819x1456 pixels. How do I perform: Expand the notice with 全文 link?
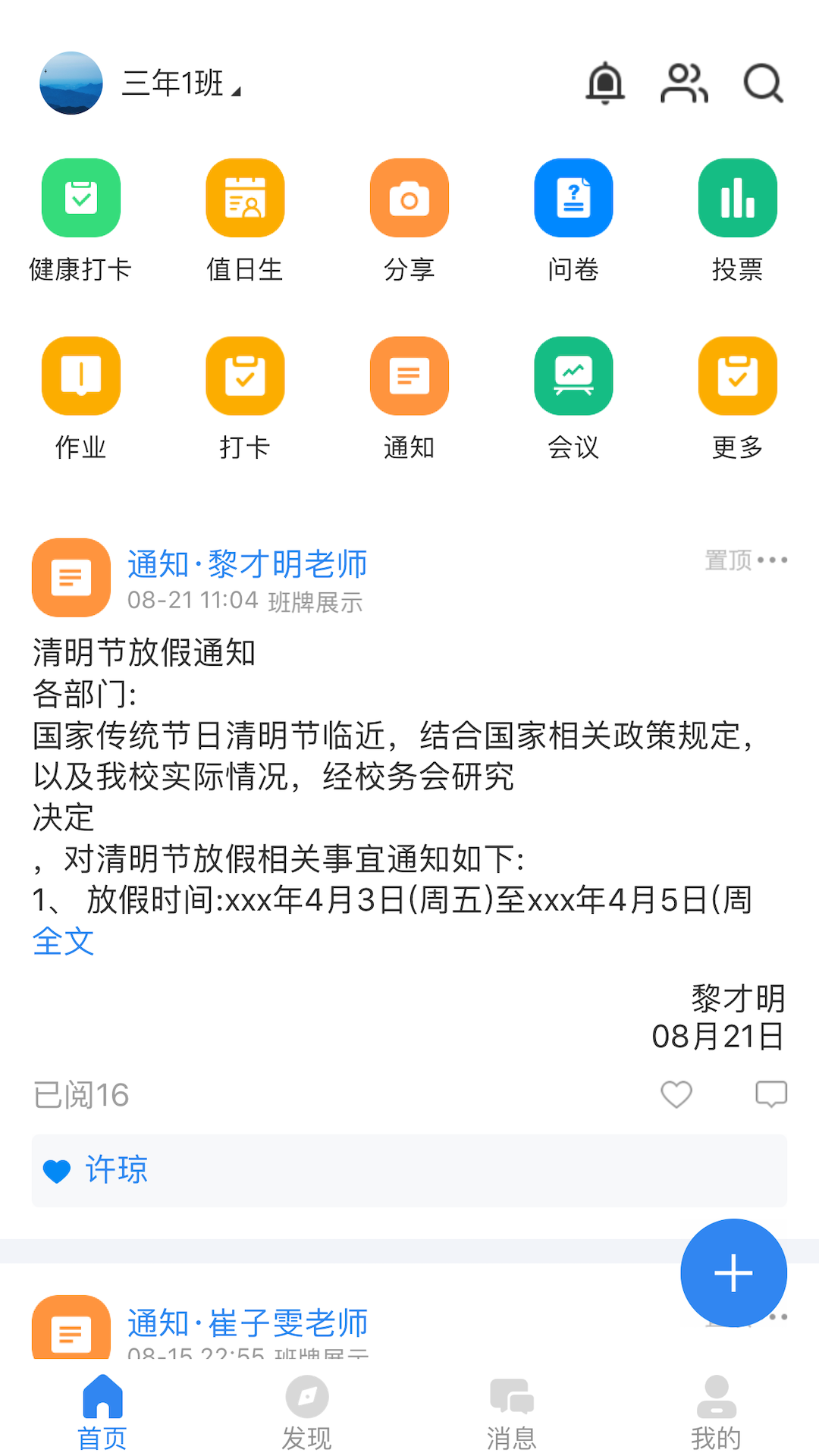pos(64,942)
